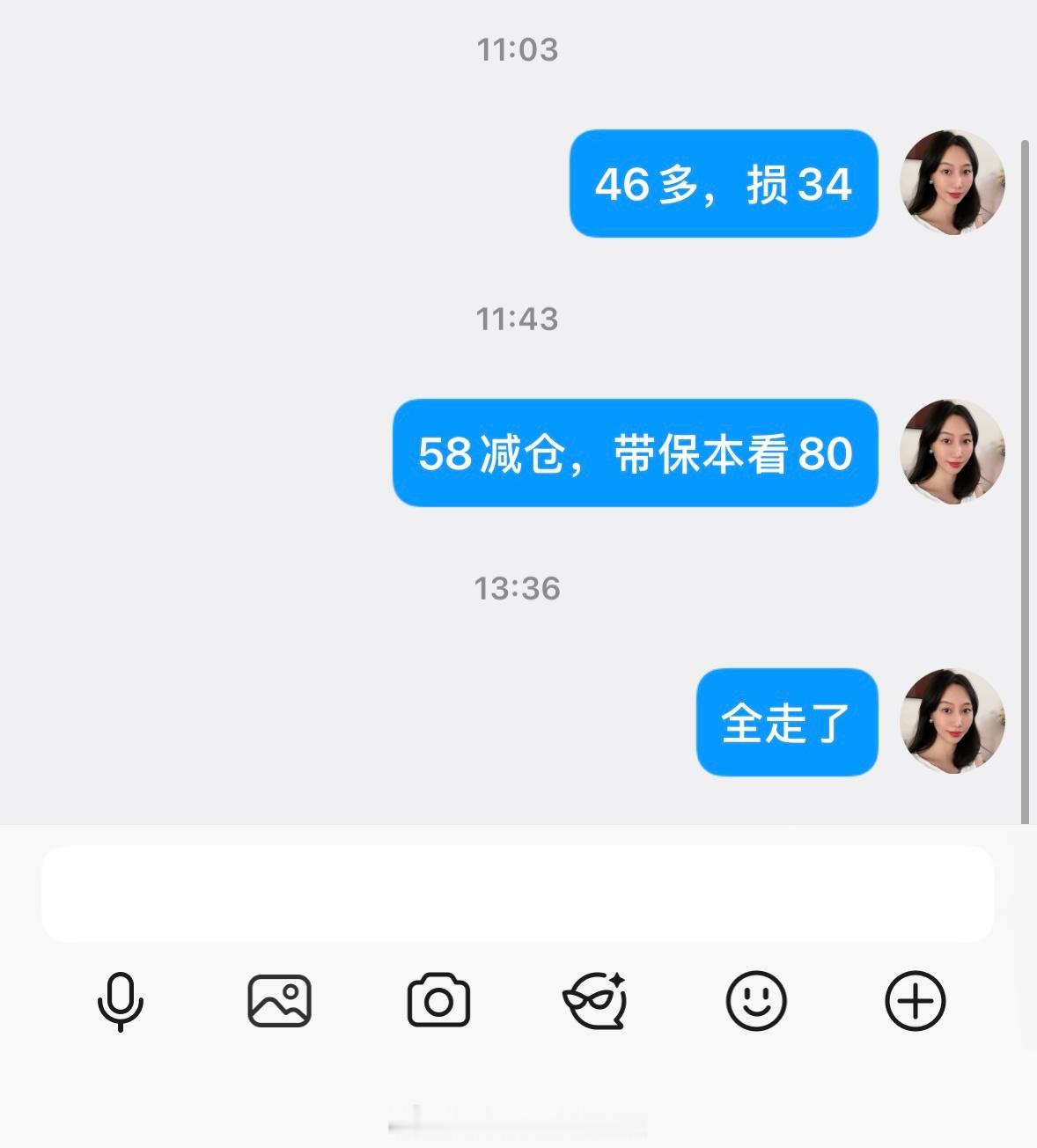
Task: Open more options with the plus icon
Action: [x=915, y=1001]
